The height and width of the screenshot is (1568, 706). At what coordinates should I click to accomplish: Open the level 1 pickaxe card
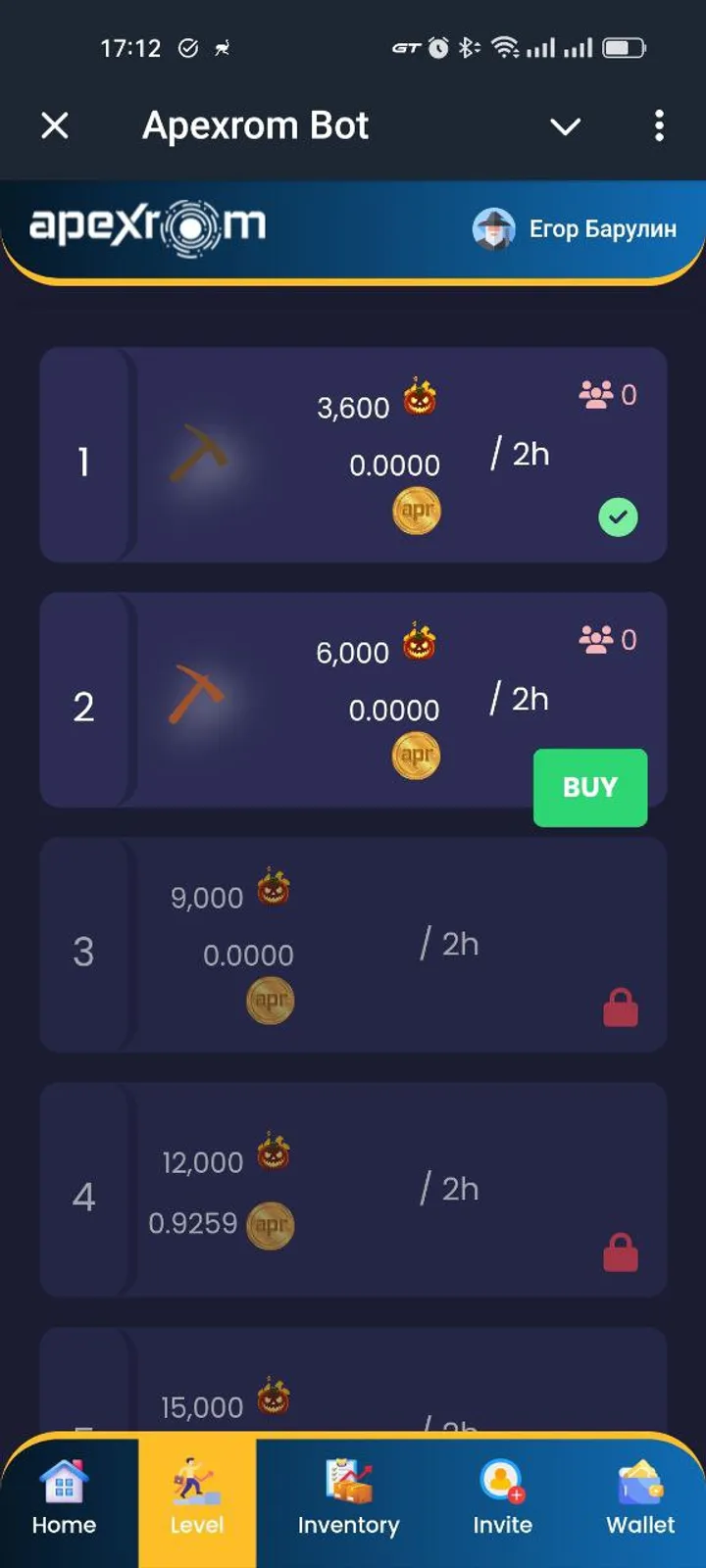point(353,455)
